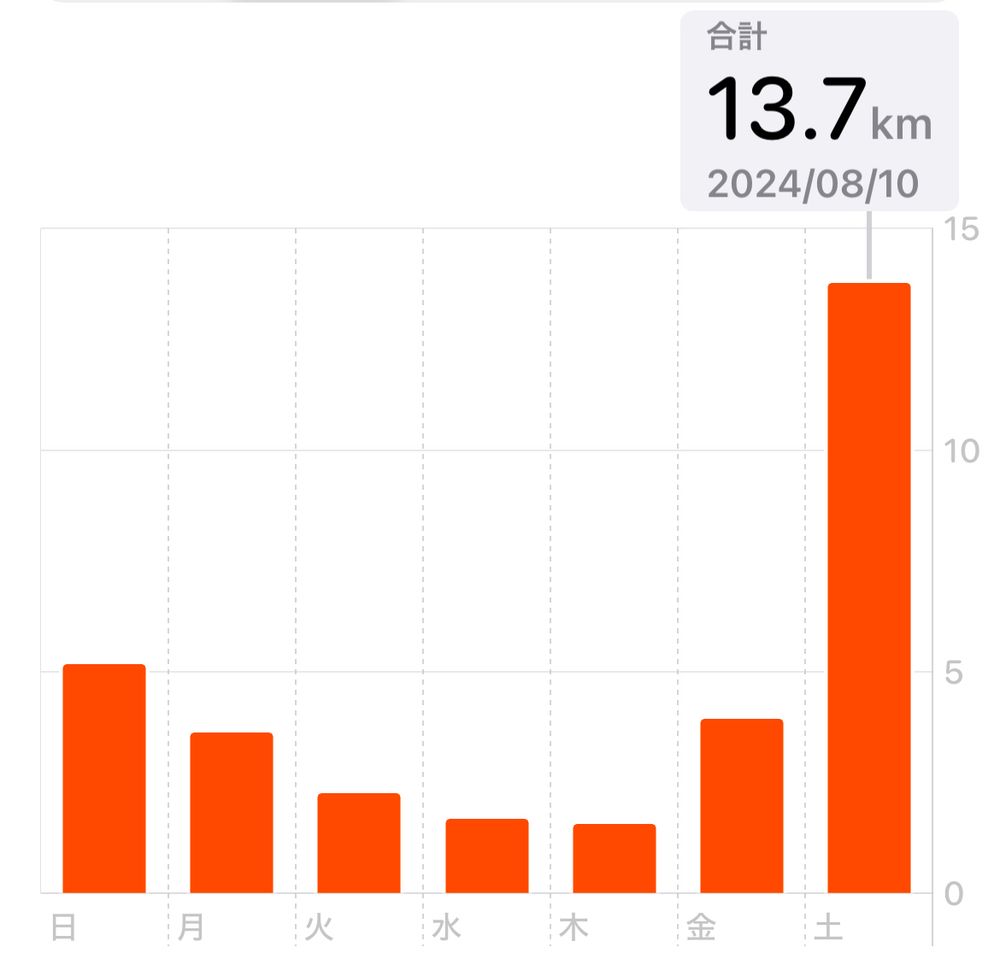
Task: Select the Monday (月) distance bar
Action: (x=232, y=813)
